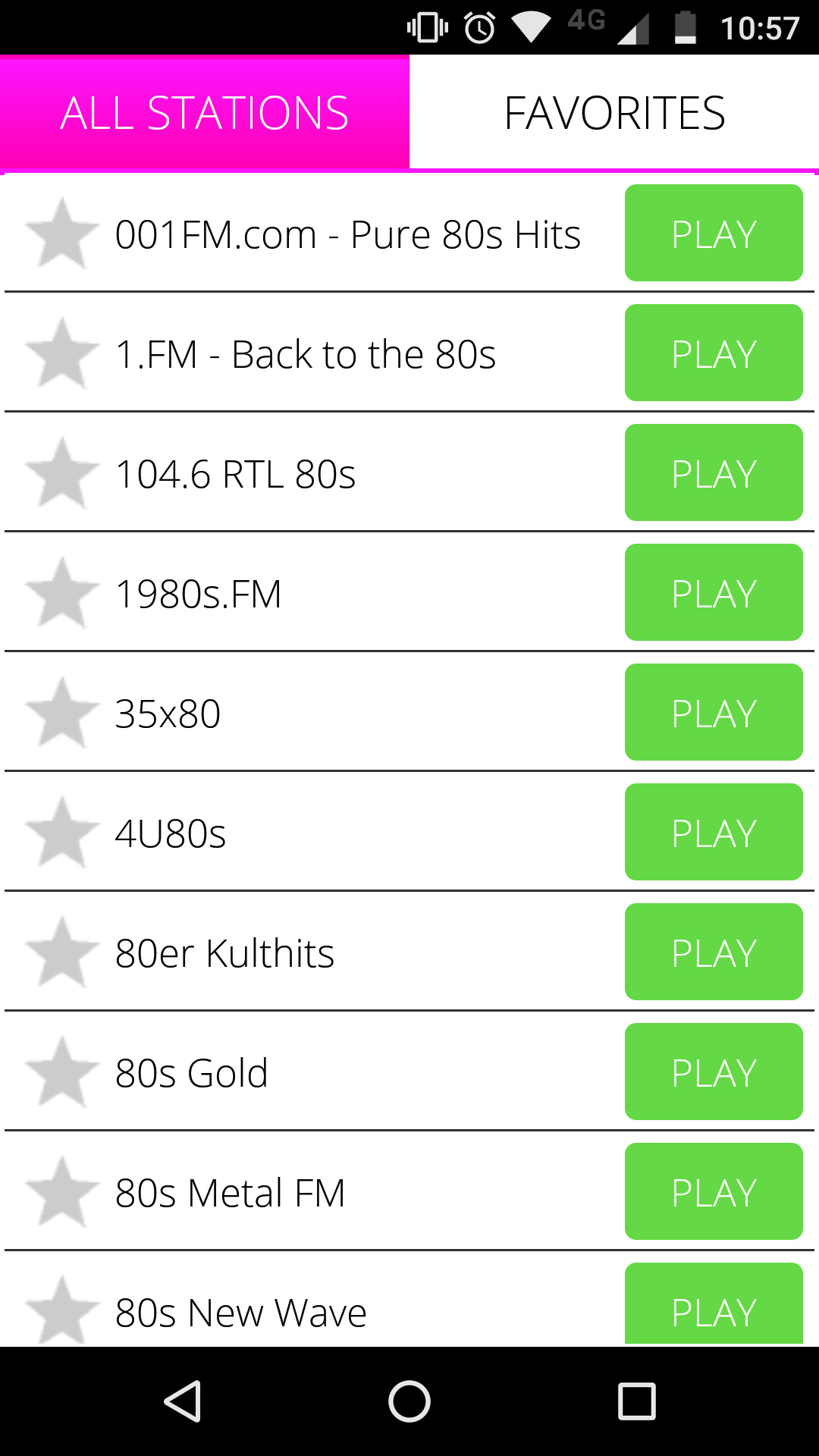Select the All Stations tab
The image size is (819, 1456).
[205, 112]
